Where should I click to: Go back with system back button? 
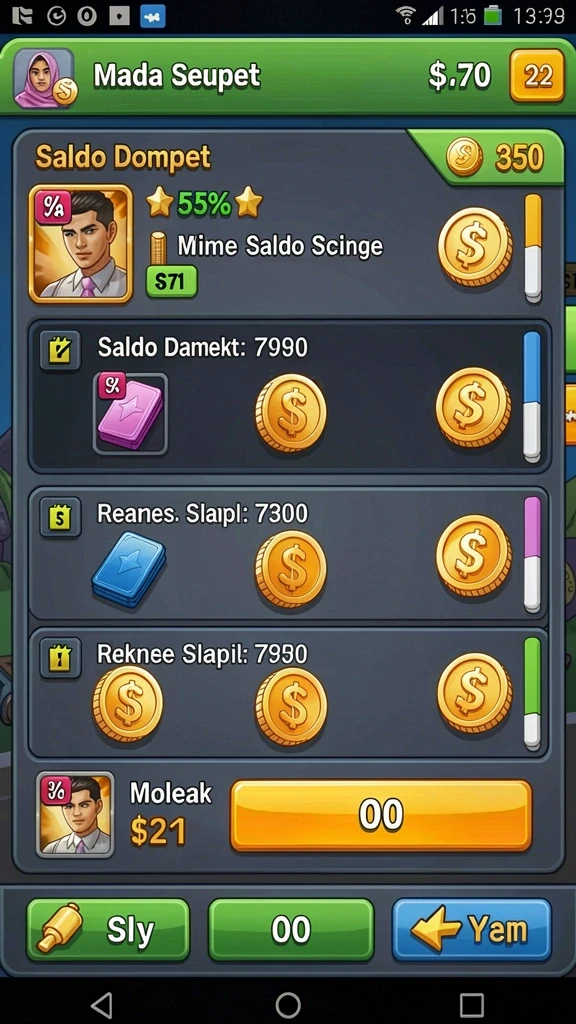pos(101,1004)
